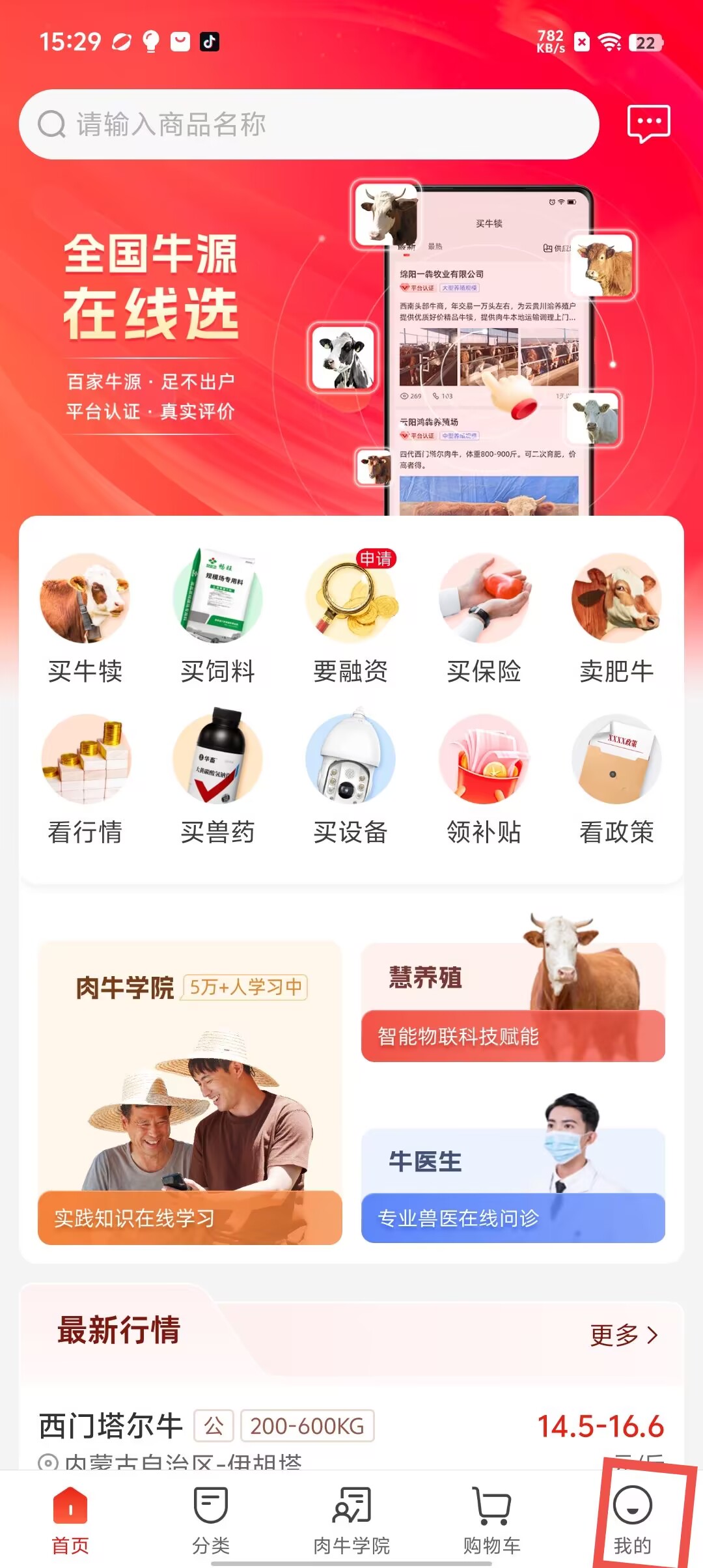Open 看政策 policy section
The image size is (703, 1568).
(616, 779)
